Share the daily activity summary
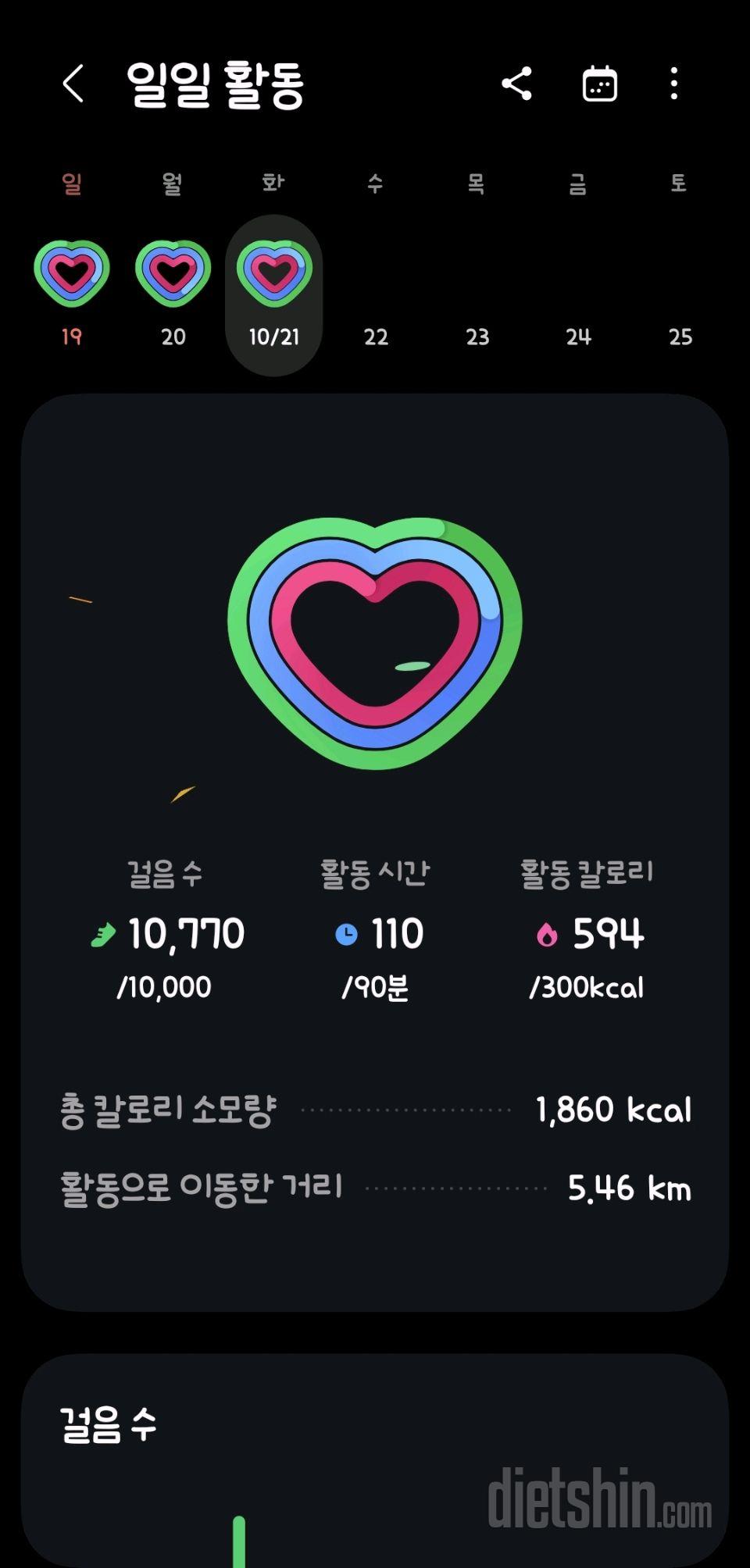Image resolution: width=750 pixels, height=1568 pixels. [516, 84]
